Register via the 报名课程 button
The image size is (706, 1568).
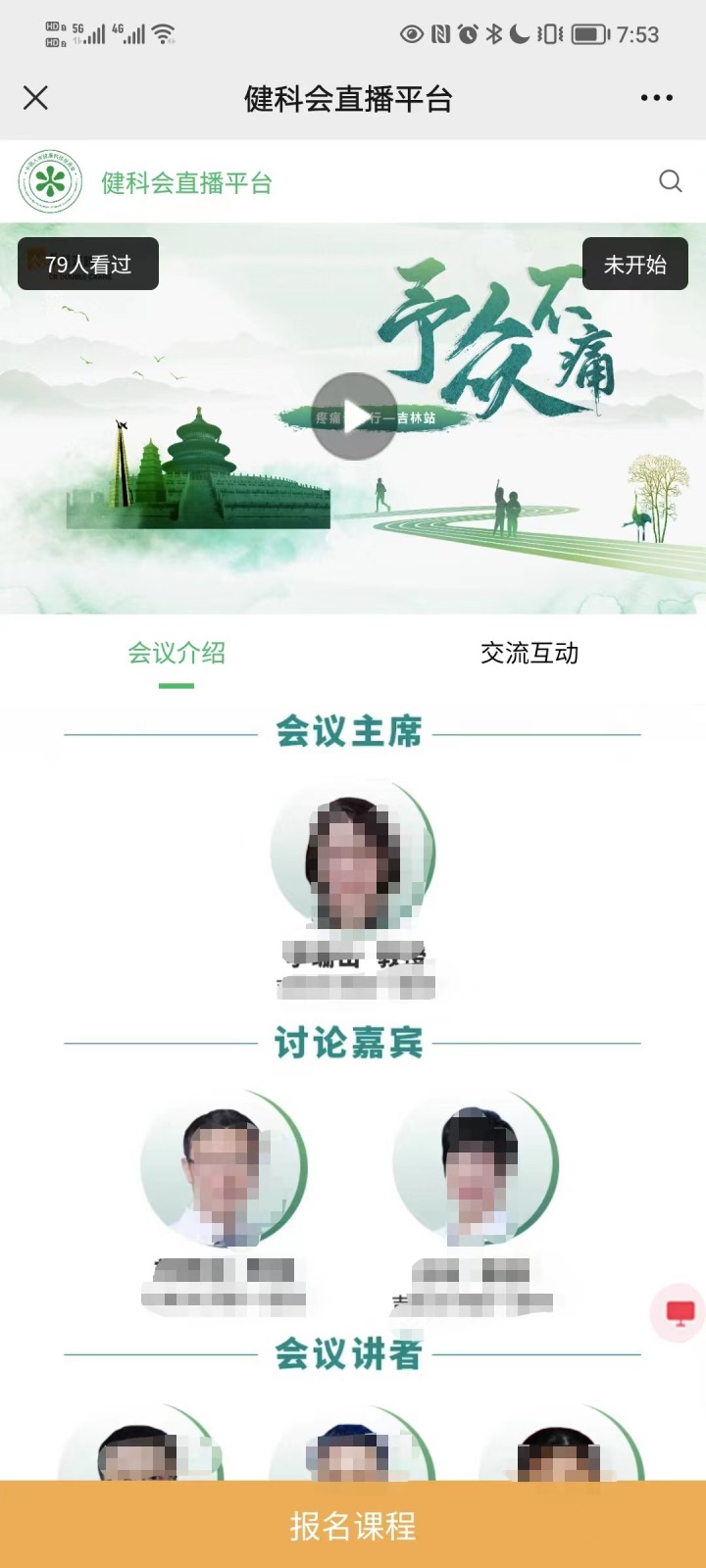(x=353, y=1525)
